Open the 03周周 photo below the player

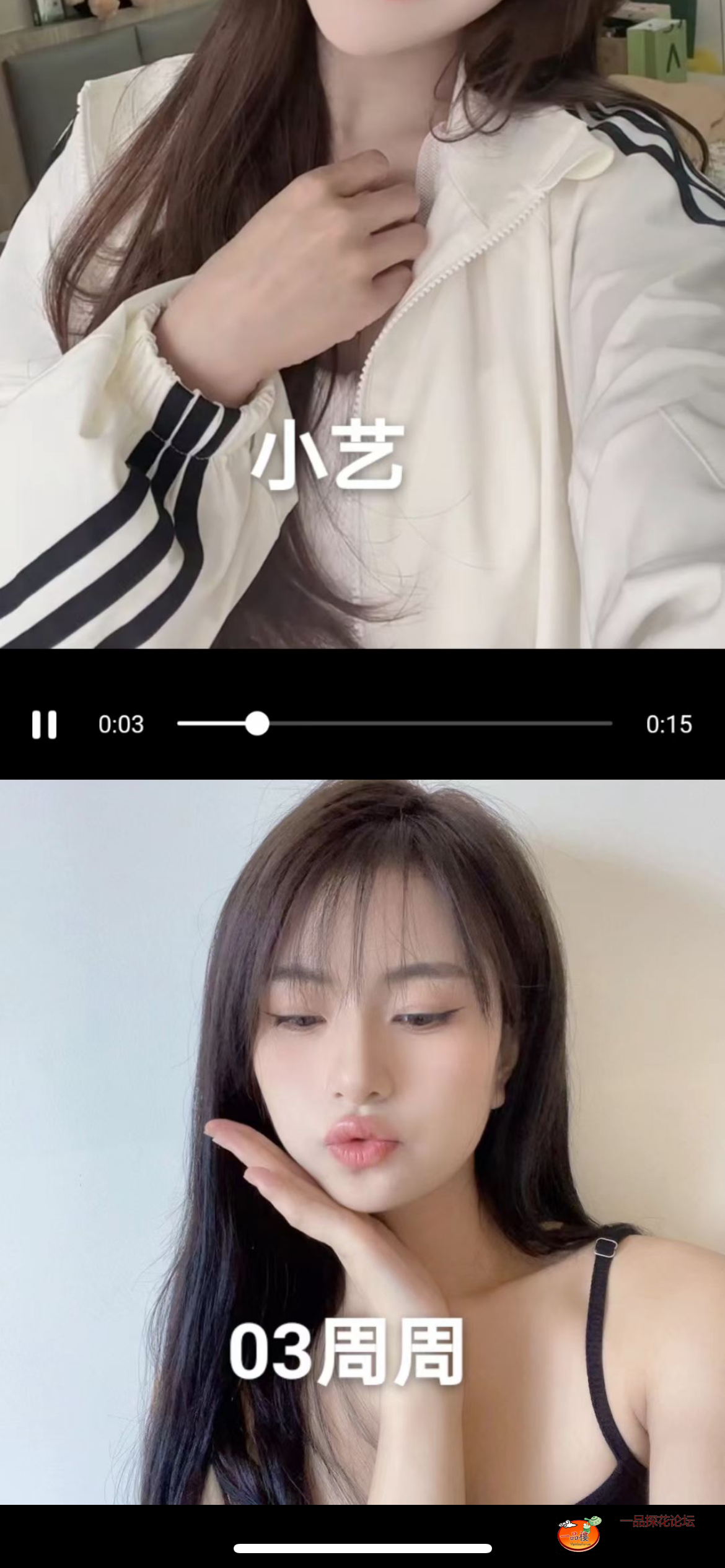point(362,1141)
